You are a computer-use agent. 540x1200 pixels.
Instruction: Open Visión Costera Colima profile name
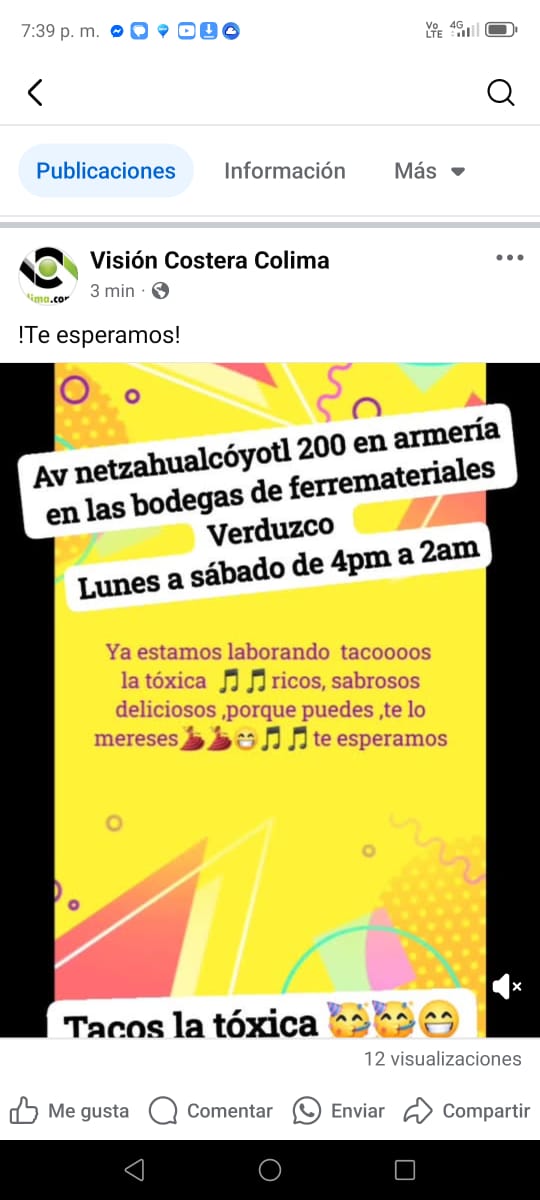pos(210,260)
